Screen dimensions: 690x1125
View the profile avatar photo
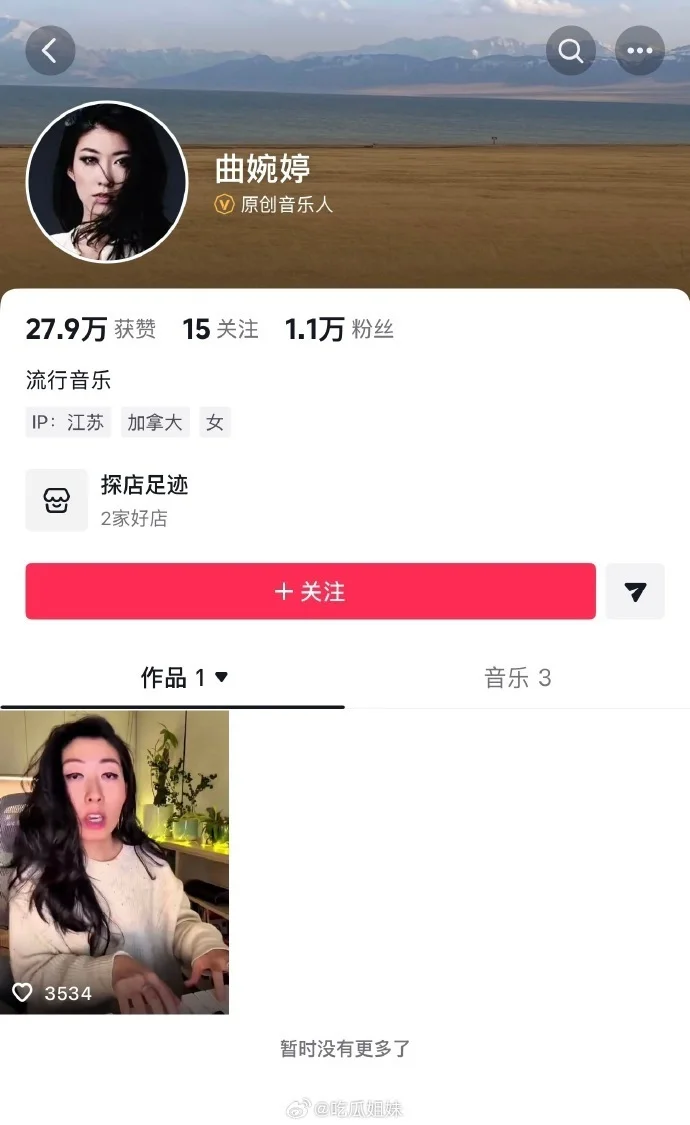tap(107, 182)
